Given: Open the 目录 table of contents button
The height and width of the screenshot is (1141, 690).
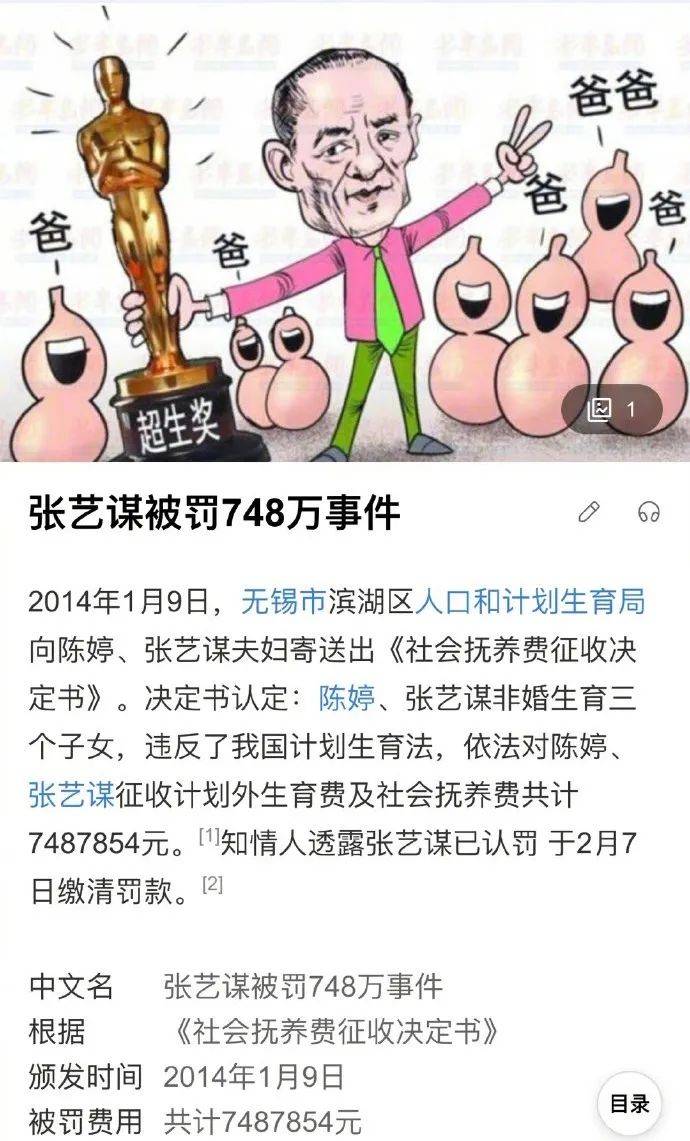Looking at the screenshot, I should coord(630,1104).
